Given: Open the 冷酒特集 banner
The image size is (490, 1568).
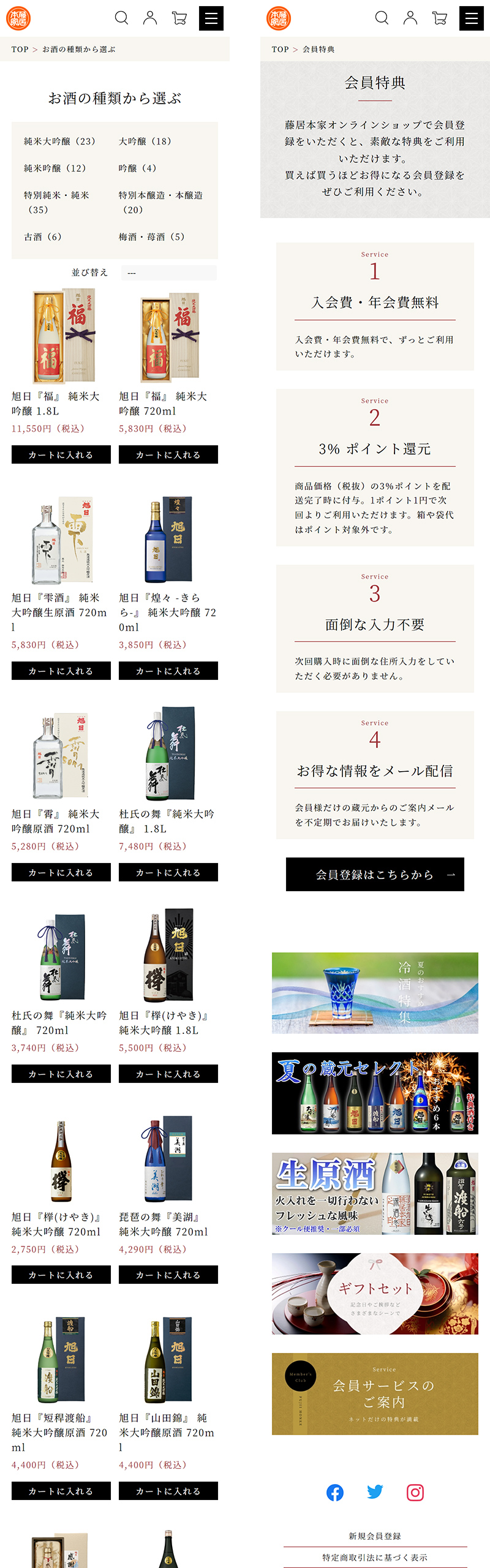Looking at the screenshot, I should pyautogui.click(x=375, y=993).
